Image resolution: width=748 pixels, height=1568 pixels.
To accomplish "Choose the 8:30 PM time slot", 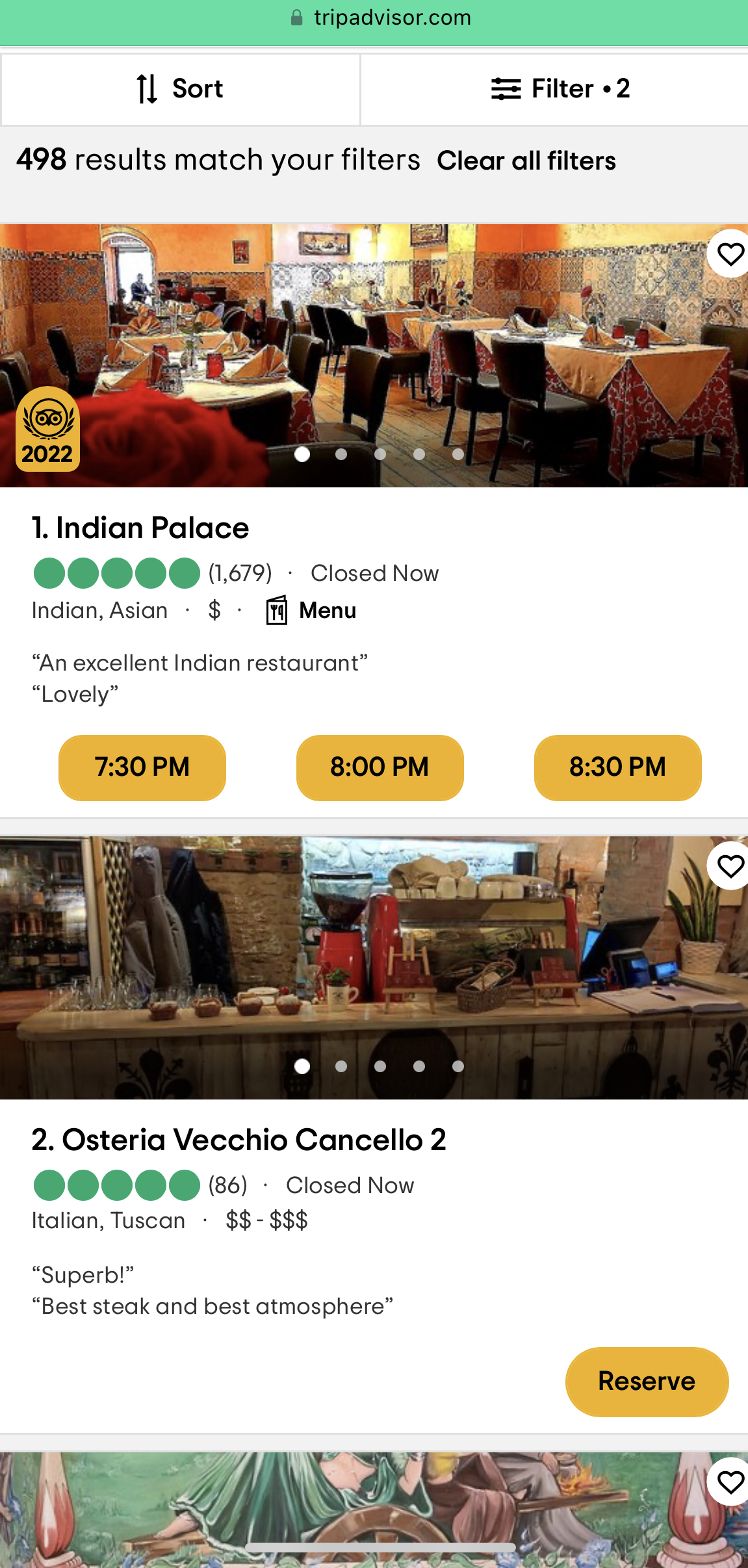I will point(617,767).
